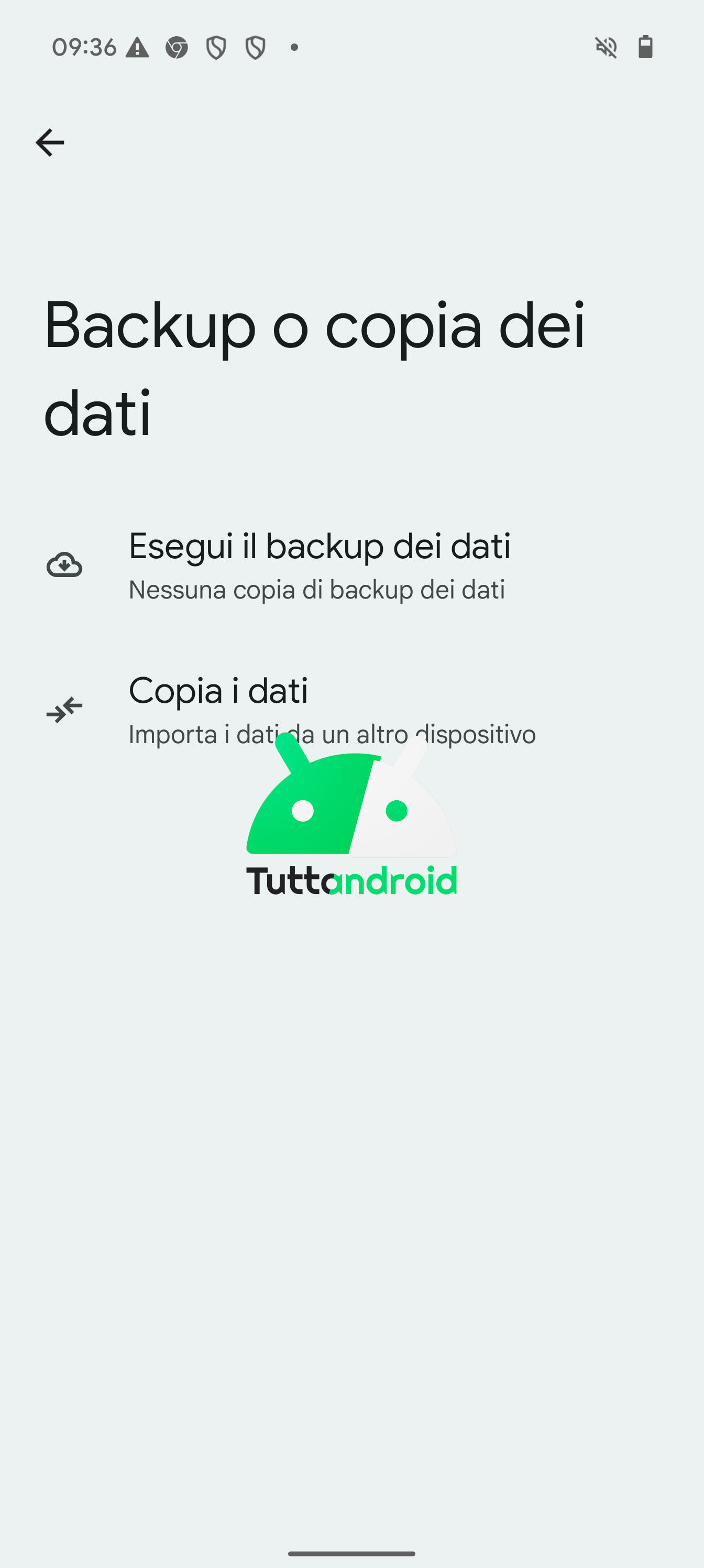Open Esegui il backup dei dati
The image size is (704, 1568).
click(x=351, y=565)
